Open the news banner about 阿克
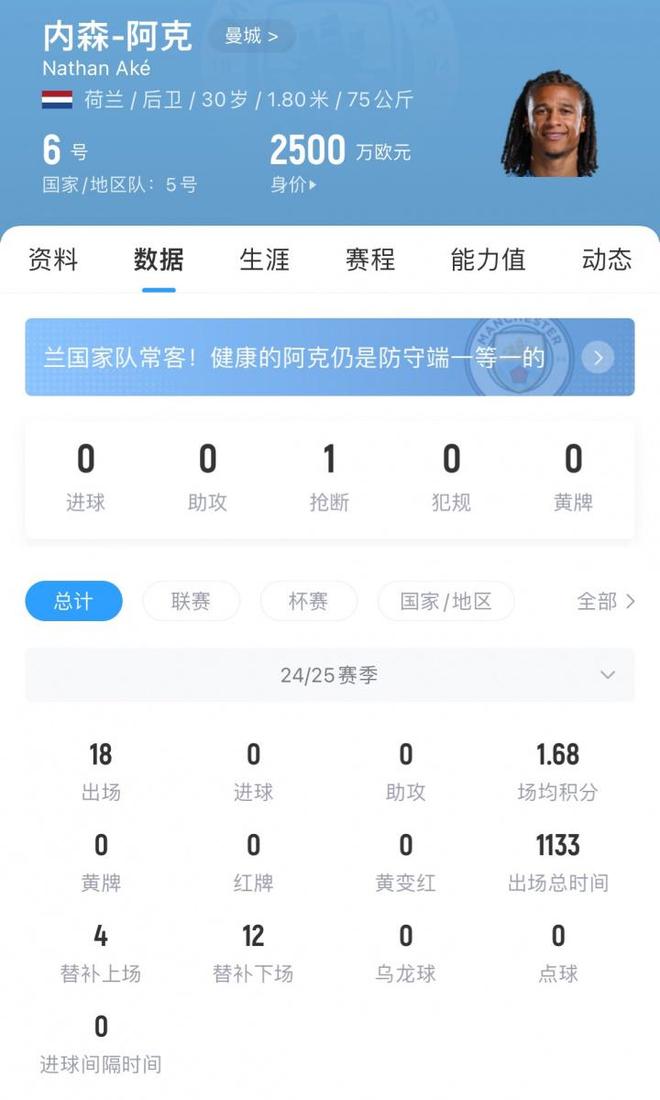 (329, 357)
